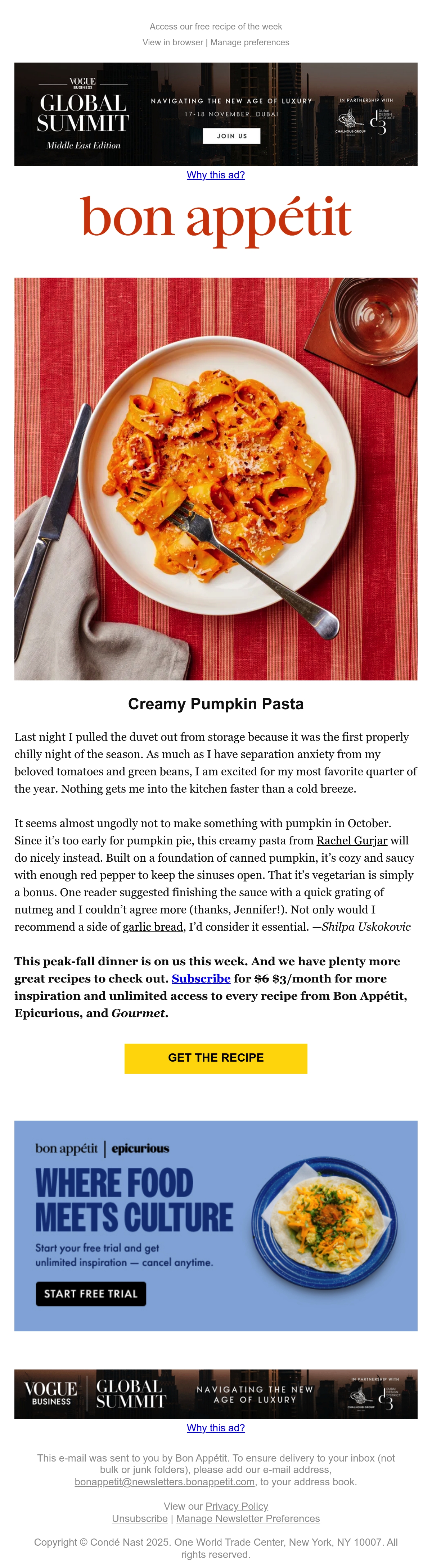Open the first Why this ad? link

(x=216, y=175)
